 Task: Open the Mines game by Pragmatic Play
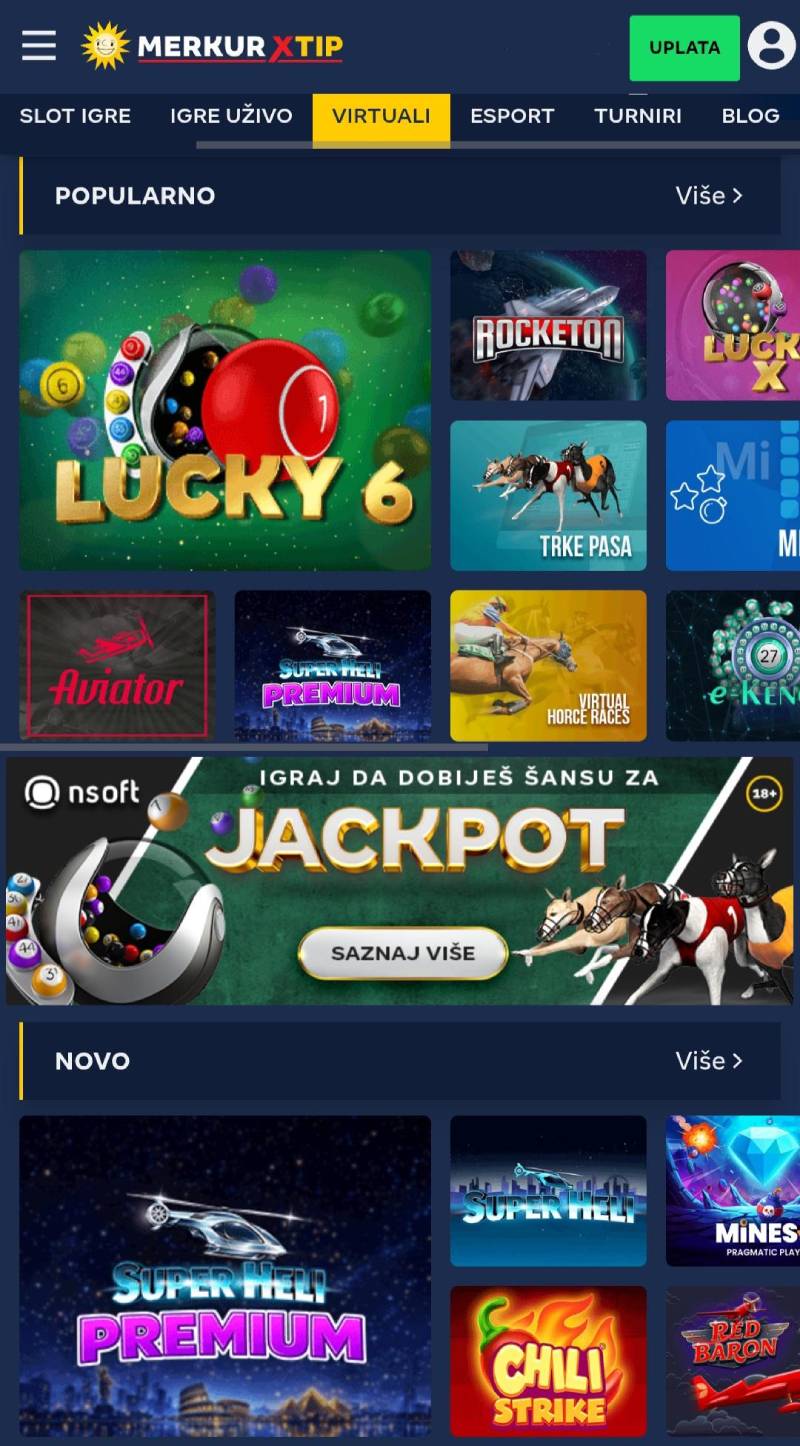tap(733, 1191)
